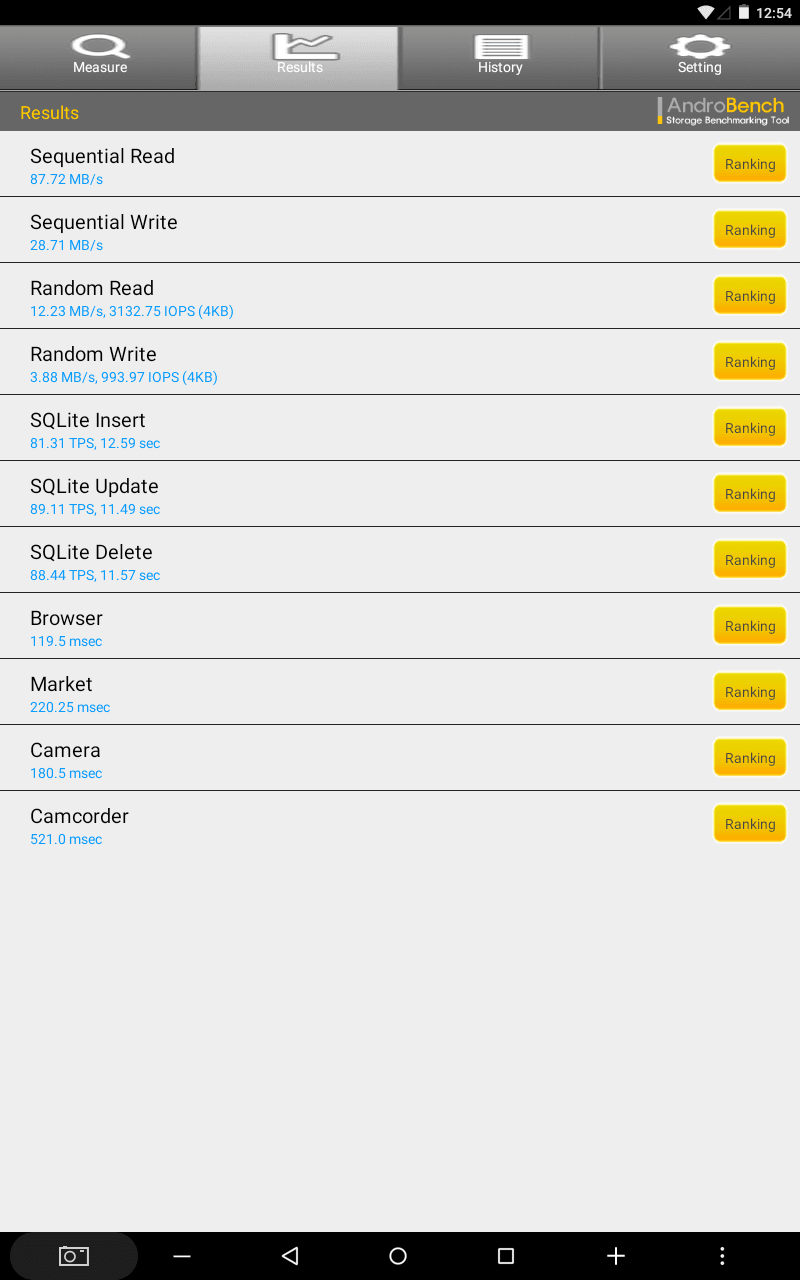
Task: Open Camera ranking
Action: [x=750, y=758]
